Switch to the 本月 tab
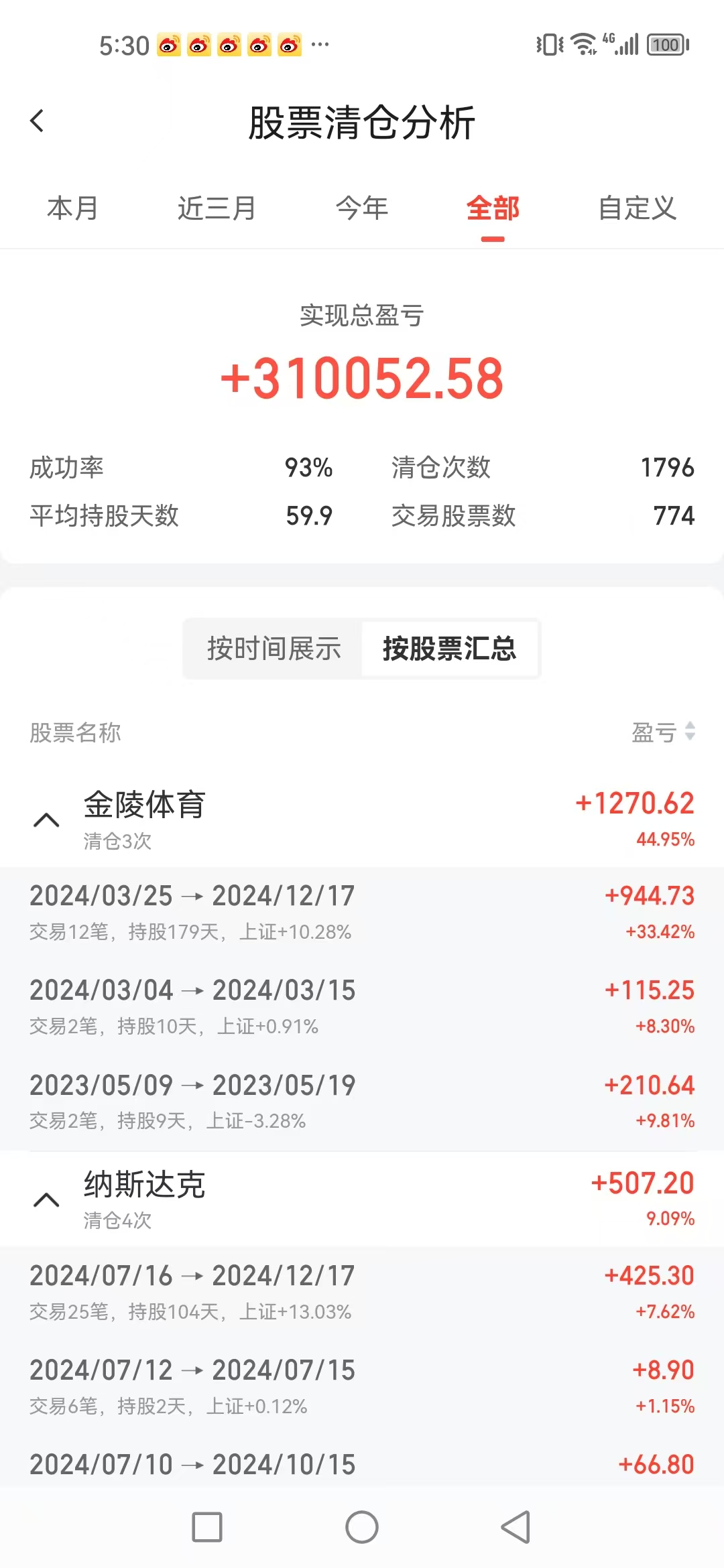This screenshot has width=724, height=1568. point(72,208)
